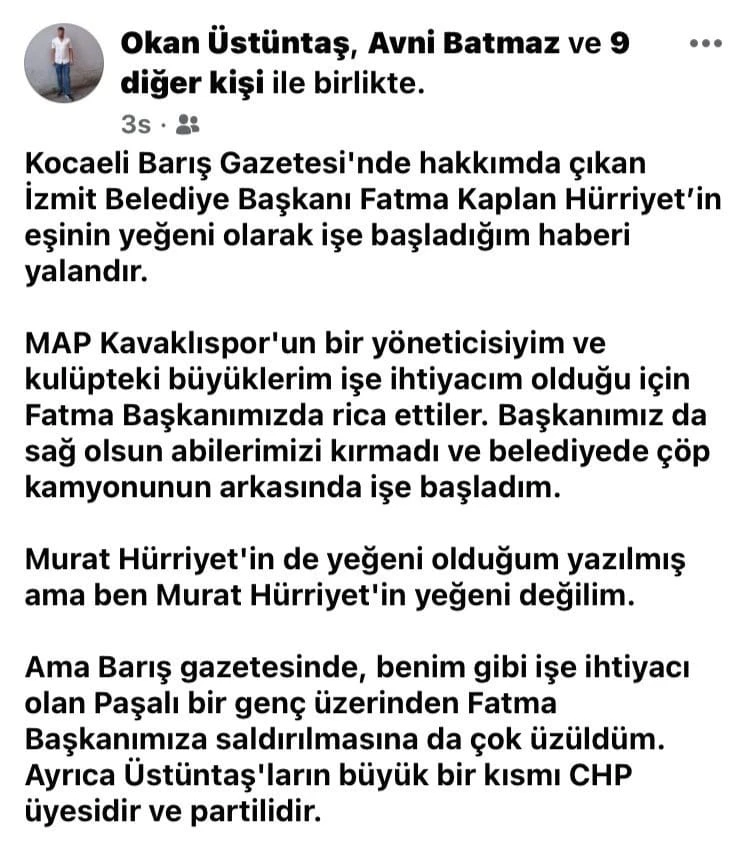Open the post author's profile picture

[x=64, y=63]
